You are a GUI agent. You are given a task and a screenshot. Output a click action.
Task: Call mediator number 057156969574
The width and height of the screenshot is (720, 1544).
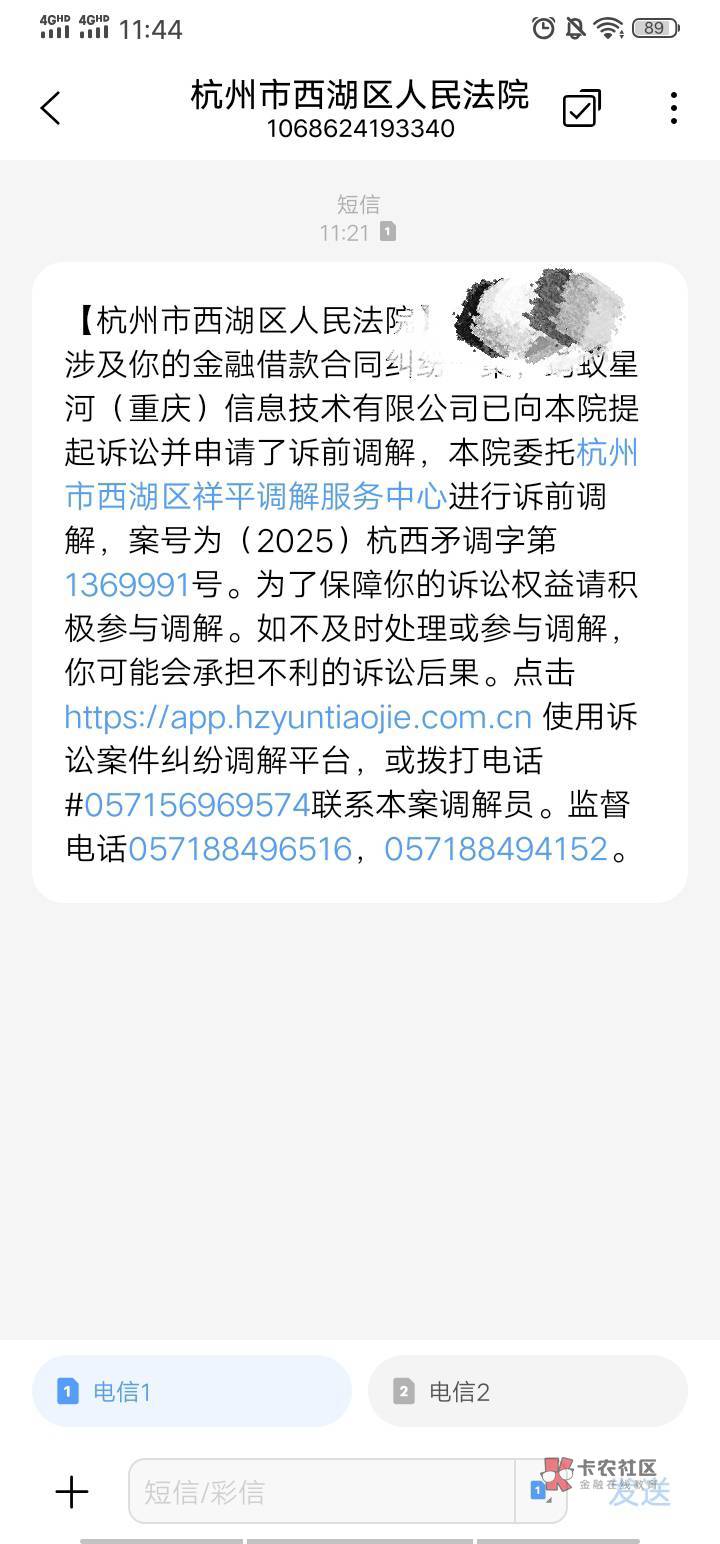click(197, 805)
